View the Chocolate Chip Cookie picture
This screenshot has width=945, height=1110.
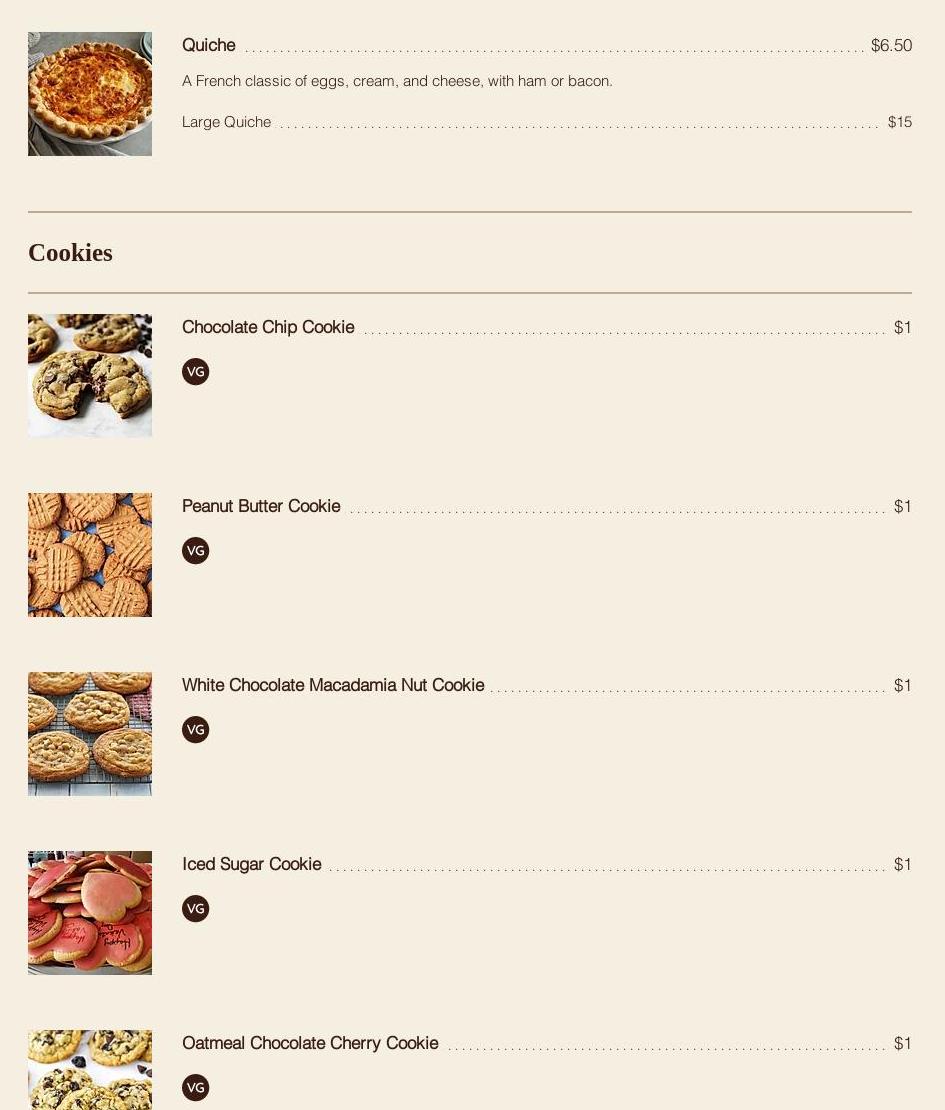point(90,376)
